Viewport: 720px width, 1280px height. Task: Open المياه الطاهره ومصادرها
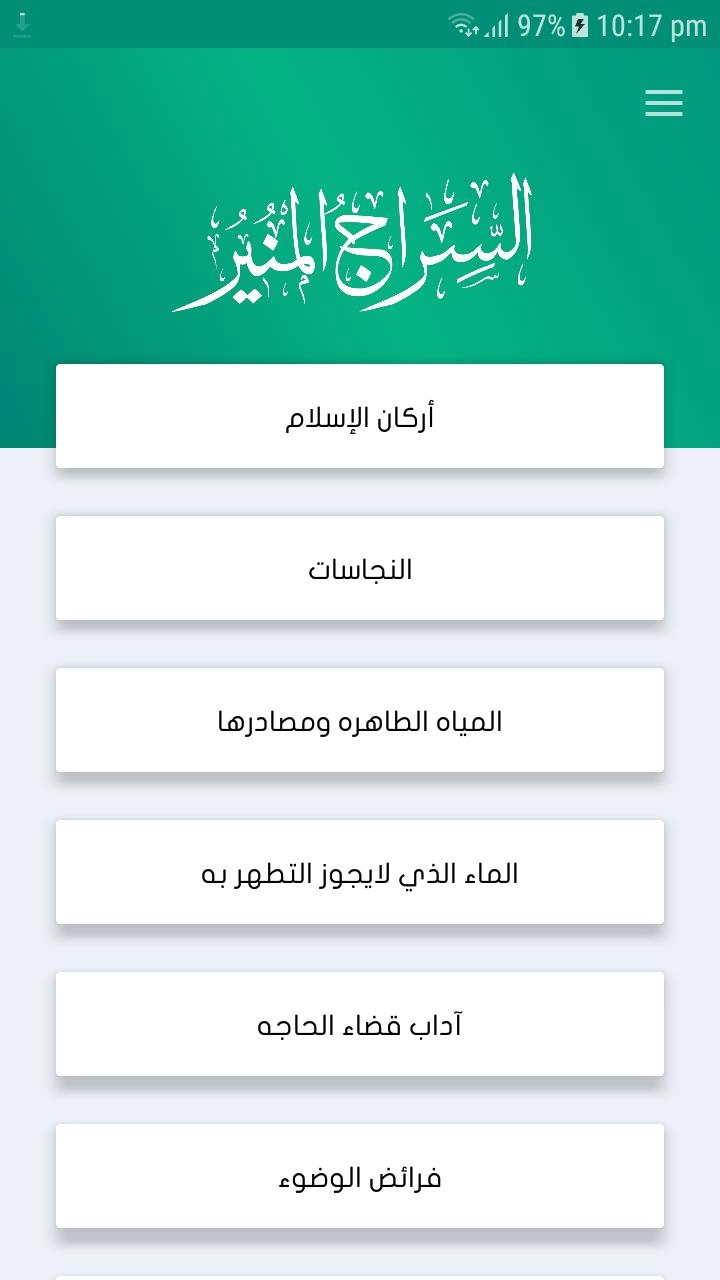tap(360, 720)
